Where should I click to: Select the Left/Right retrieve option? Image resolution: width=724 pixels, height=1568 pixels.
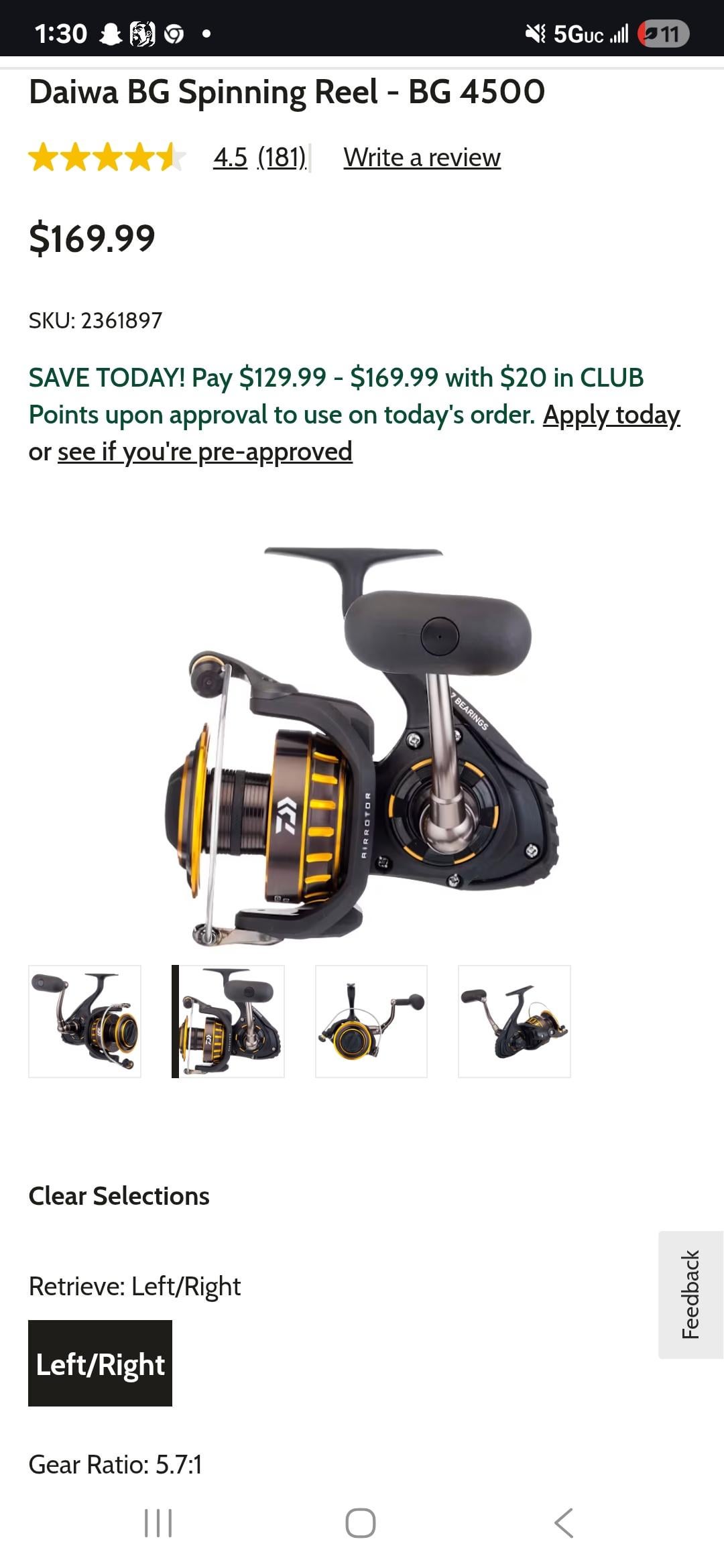[101, 1364]
